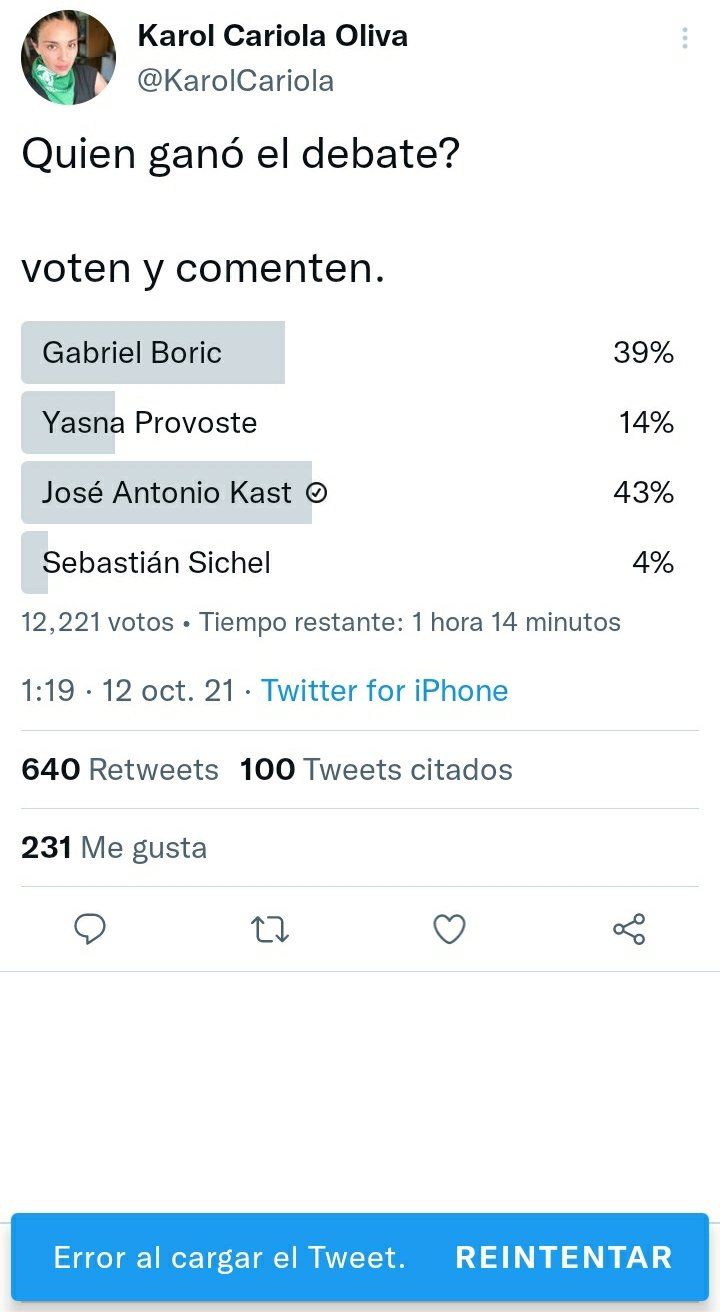Tap REINTENTAR to reload the tweet
Screen dimensions: 720x1312
564,1257
